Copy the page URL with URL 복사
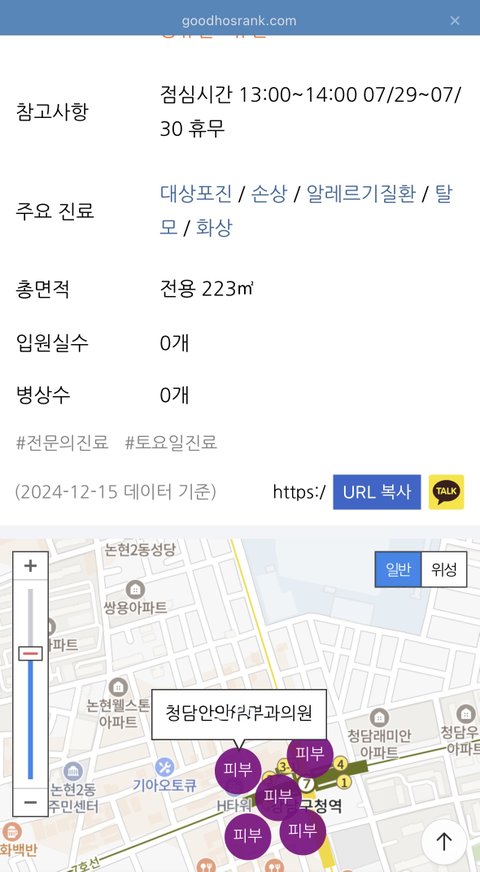480x872 pixels. tap(377, 492)
